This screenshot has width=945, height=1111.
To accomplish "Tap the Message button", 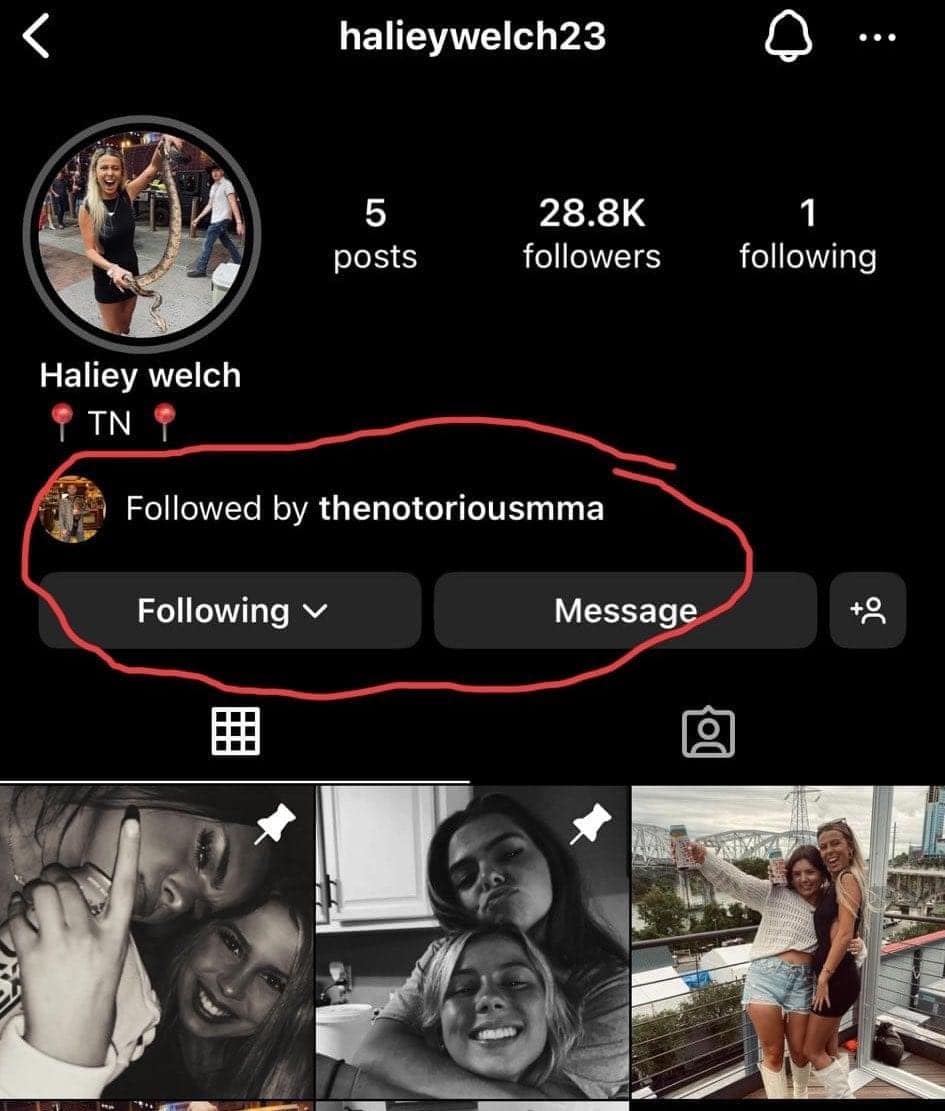I will click(x=625, y=611).
